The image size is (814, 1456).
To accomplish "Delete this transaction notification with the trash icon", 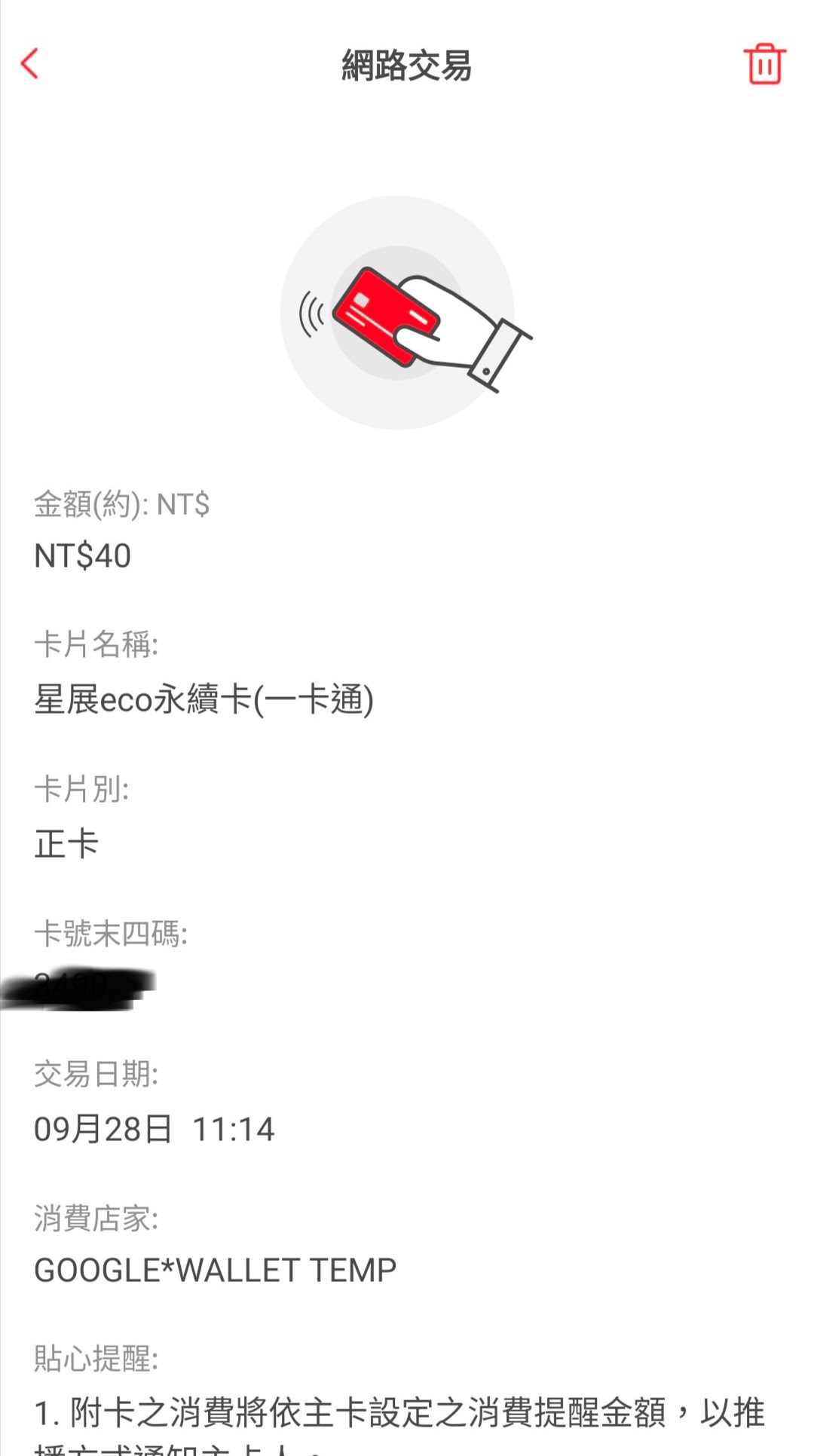I will tap(764, 64).
